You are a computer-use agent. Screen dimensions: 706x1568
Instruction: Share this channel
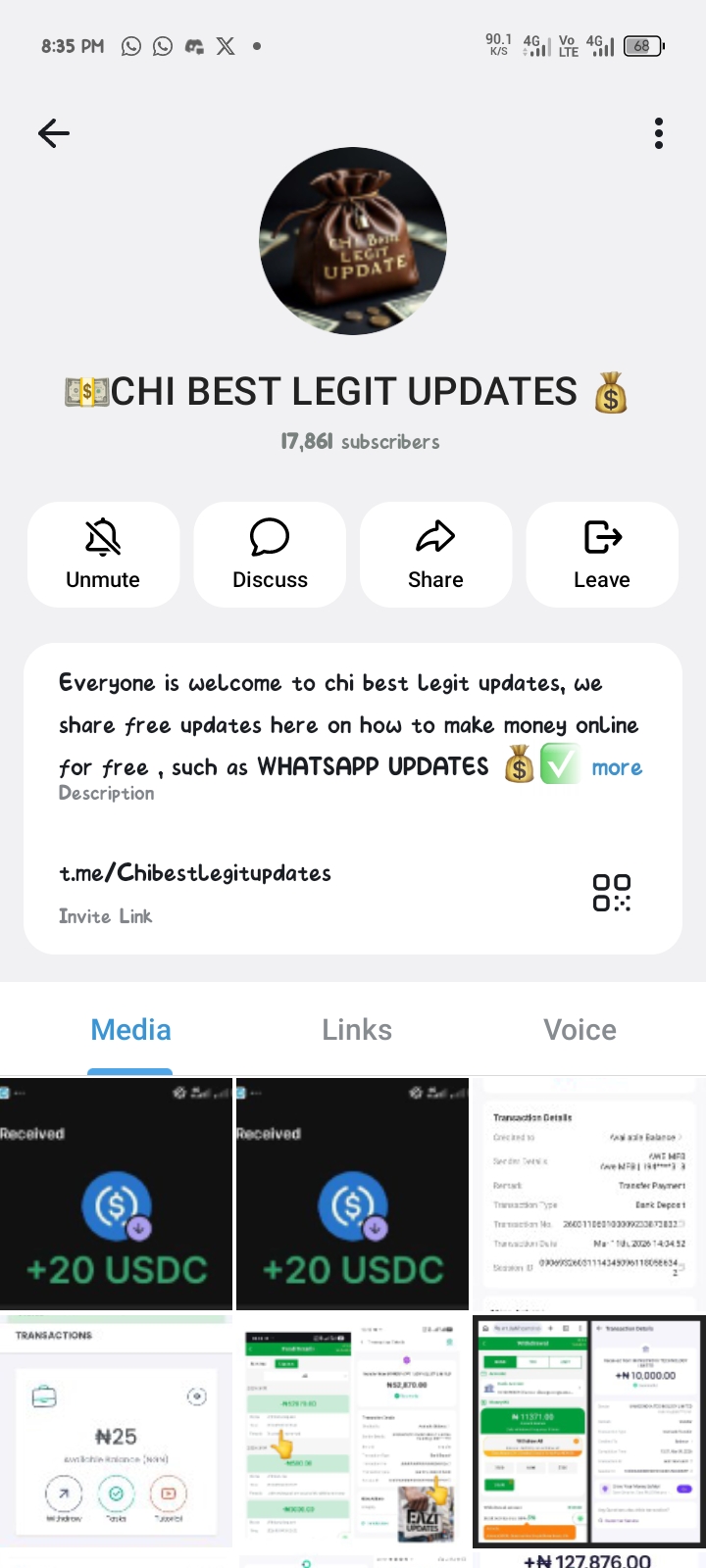pos(435,555)
